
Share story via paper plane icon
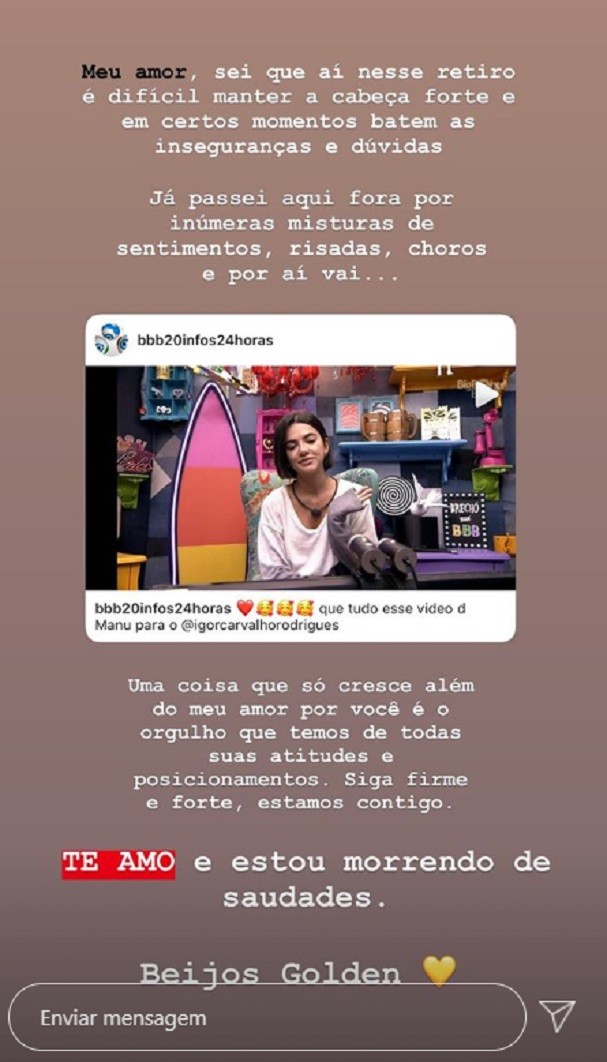558,1017
